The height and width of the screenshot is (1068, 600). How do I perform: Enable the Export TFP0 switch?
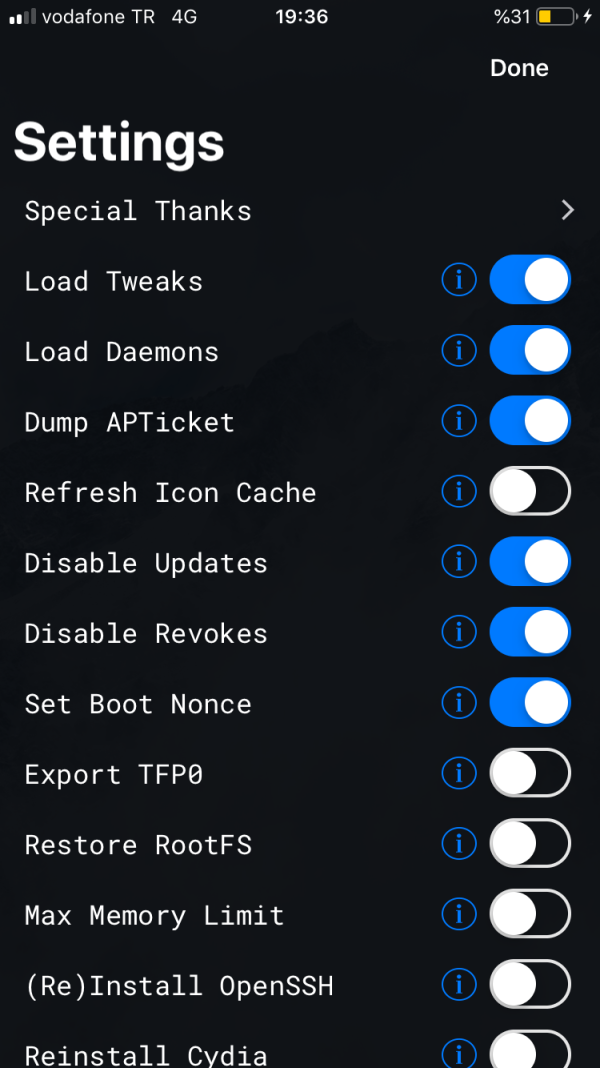click(x=529, y=774)
